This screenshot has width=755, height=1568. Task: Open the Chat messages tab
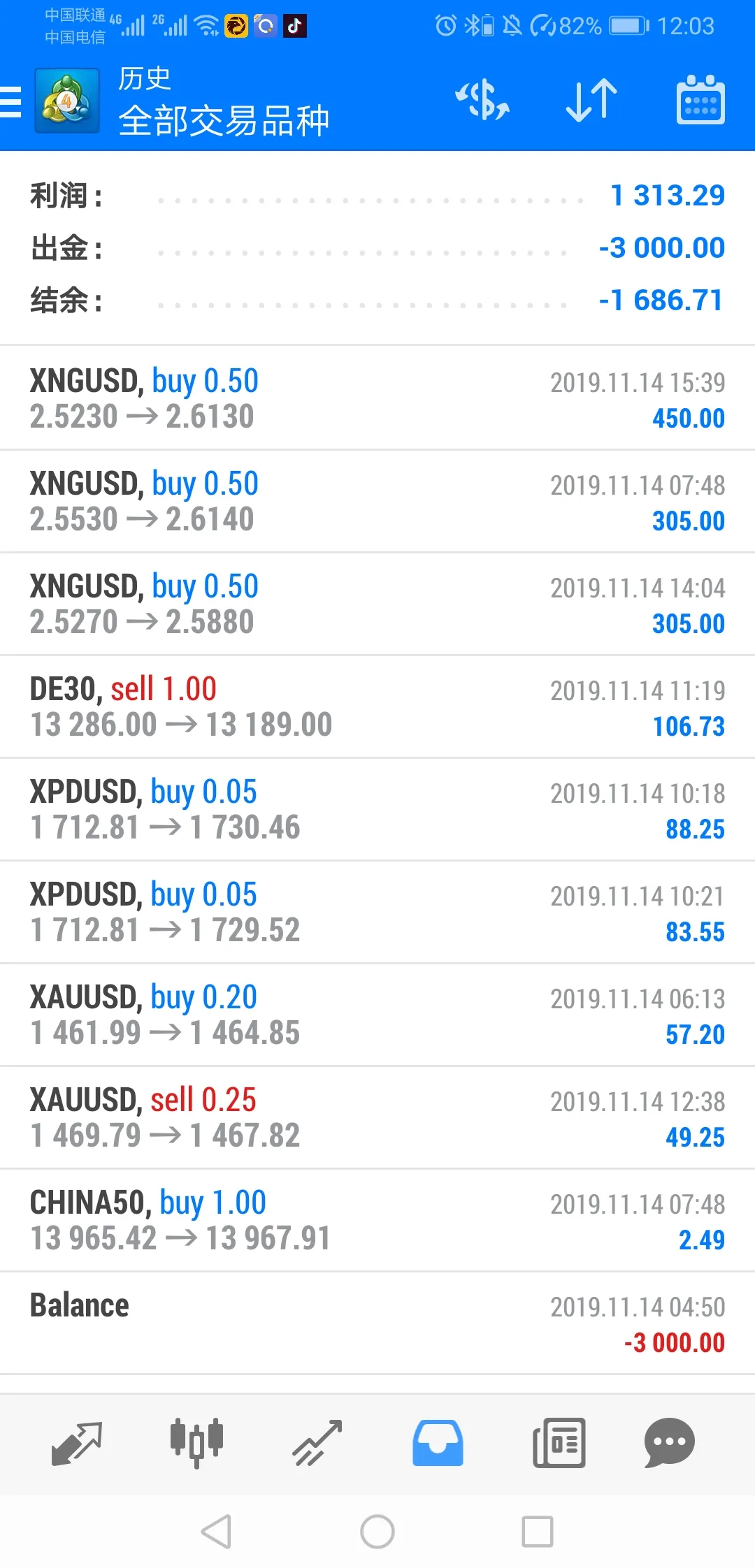(x=669, y=1444)
